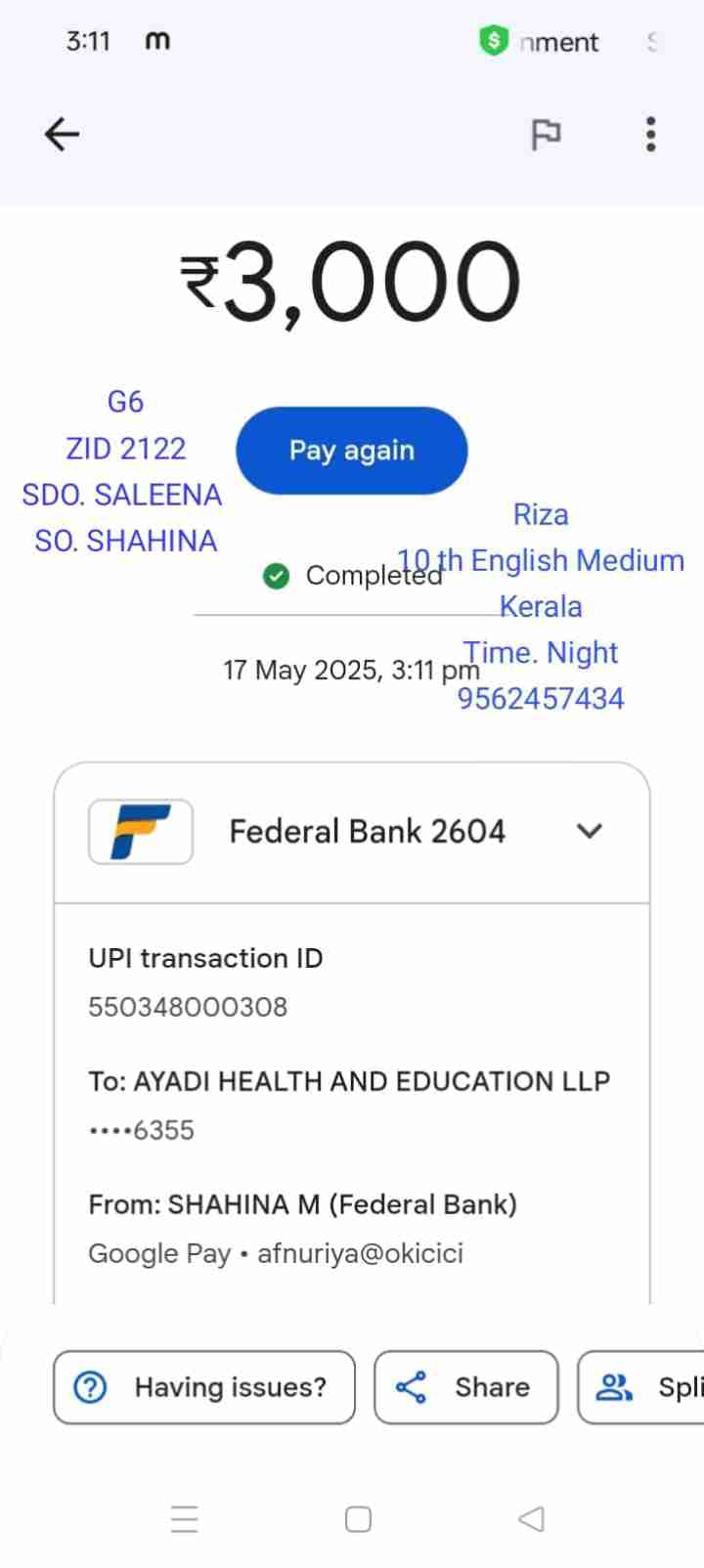Go back using the top arrow

point(62,134)
